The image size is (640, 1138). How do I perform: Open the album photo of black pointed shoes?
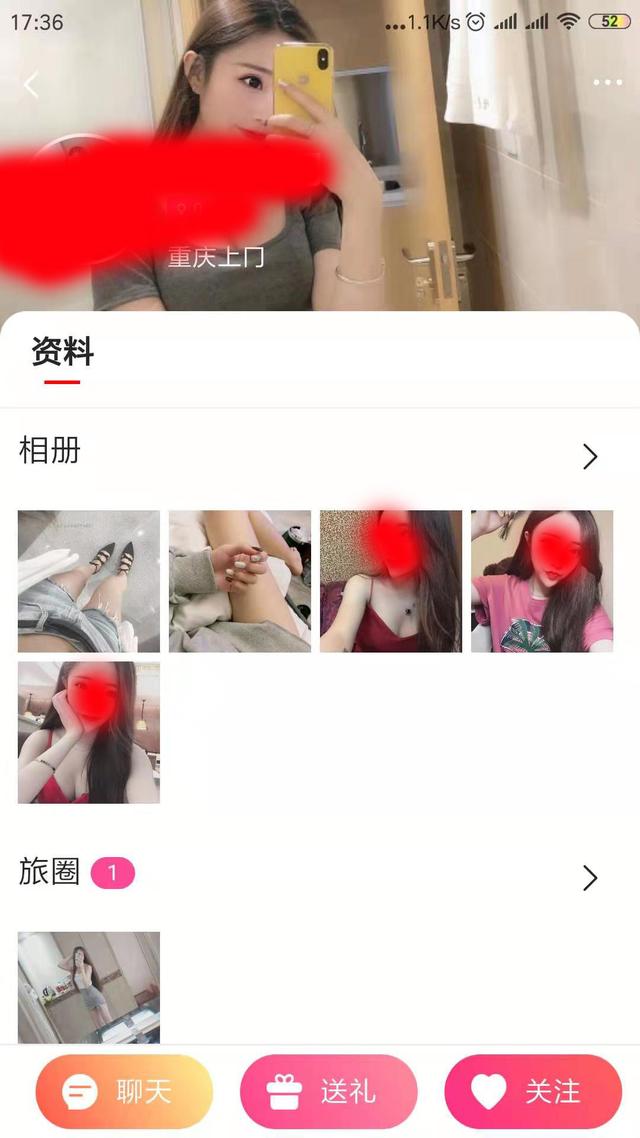click(89, 581)
